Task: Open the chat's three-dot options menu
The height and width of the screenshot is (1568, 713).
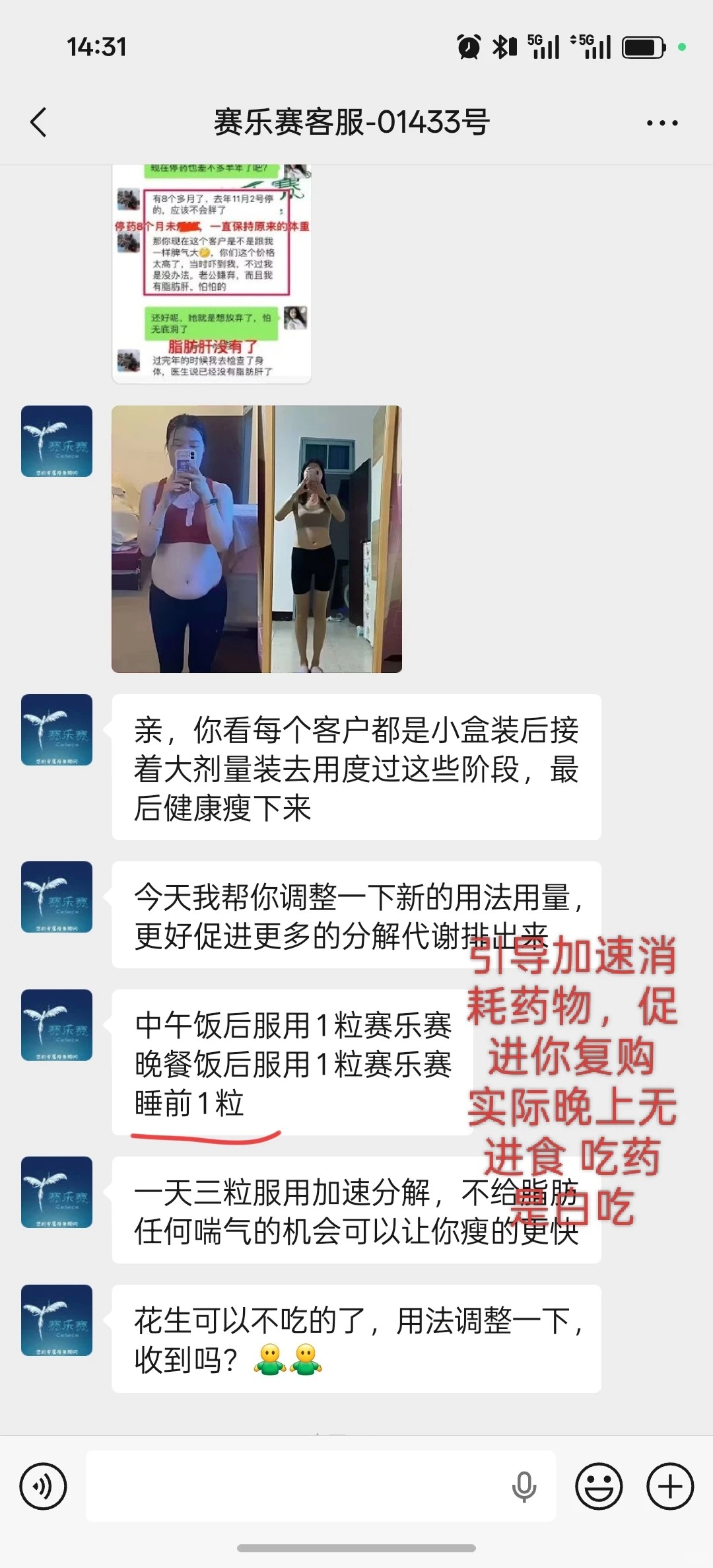Action: [x=662, y=123]
